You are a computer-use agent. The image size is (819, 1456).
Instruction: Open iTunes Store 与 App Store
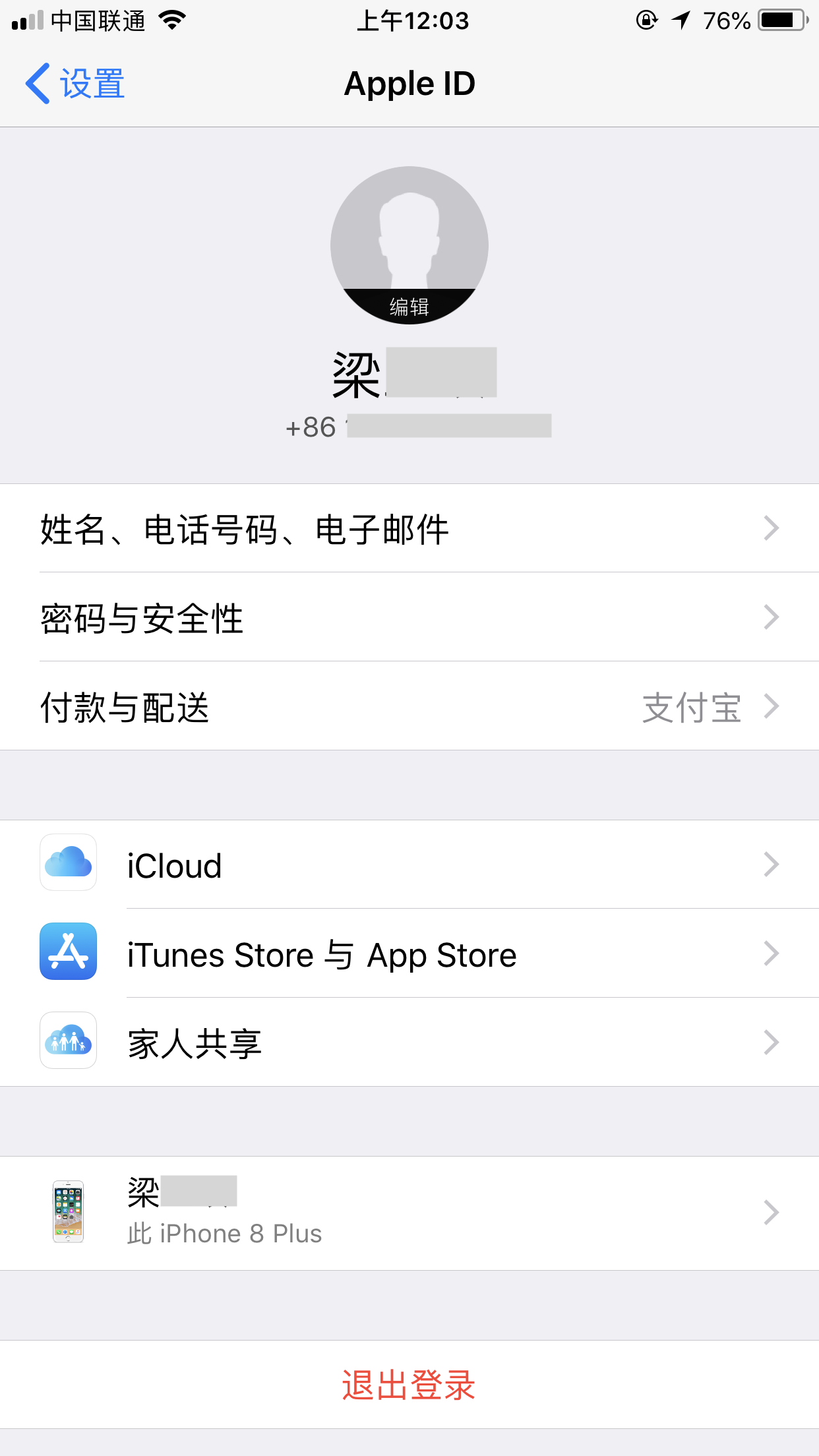(409, 954)
